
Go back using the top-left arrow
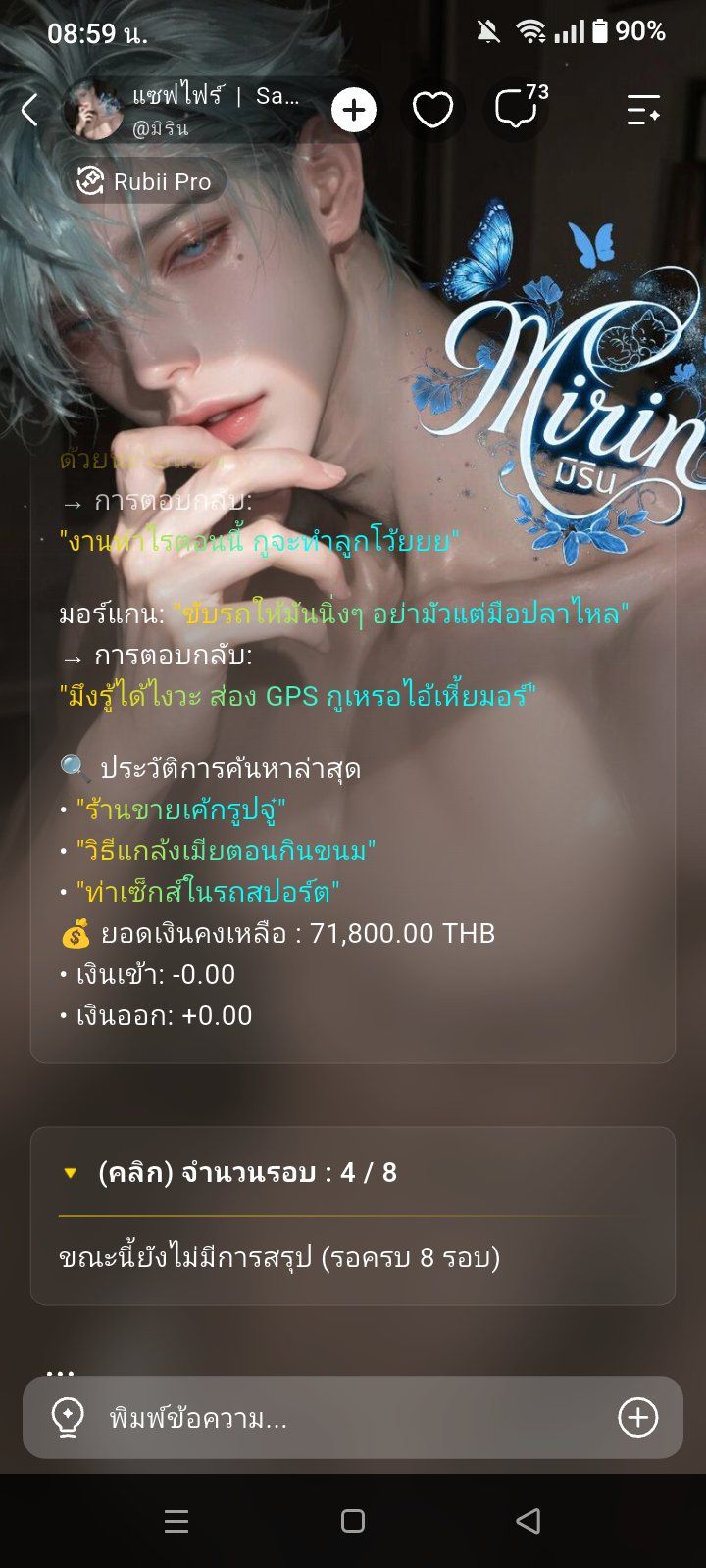[x=30, y=110]
